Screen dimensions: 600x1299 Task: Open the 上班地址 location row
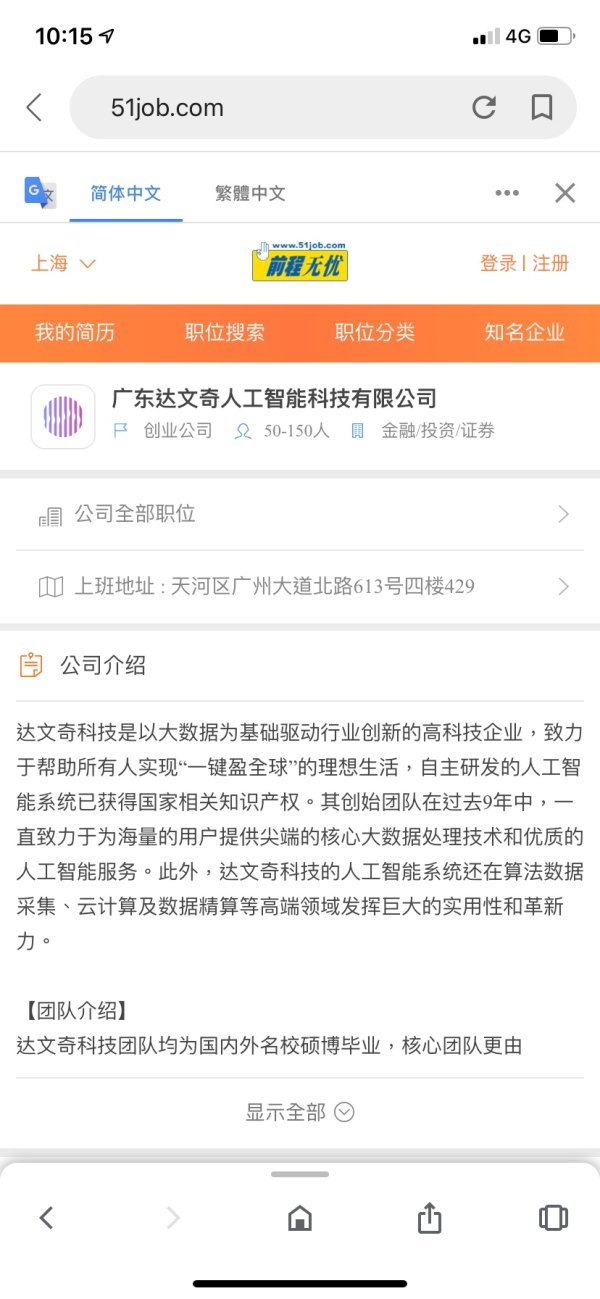point(300,586)
